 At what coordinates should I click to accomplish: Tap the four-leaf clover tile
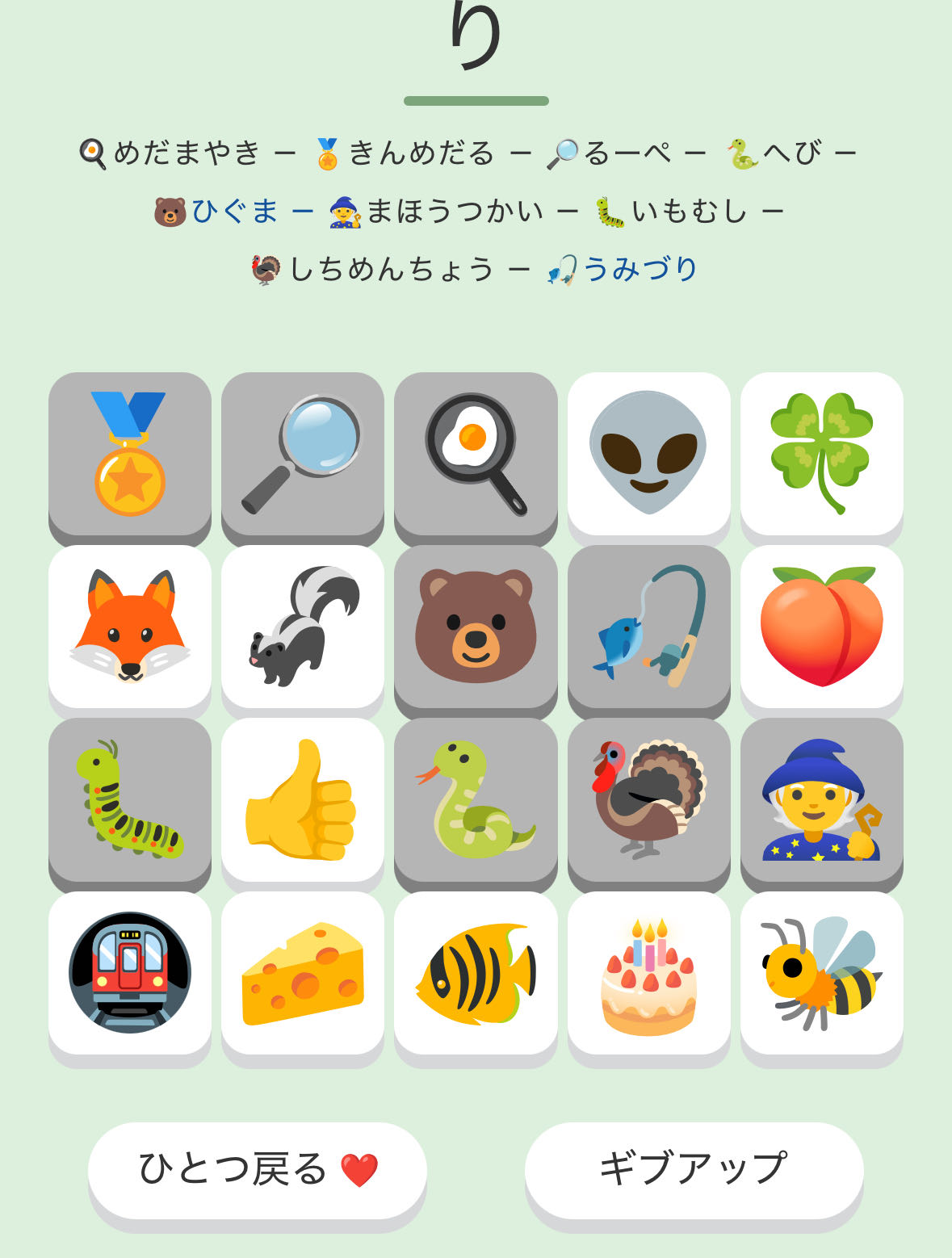click(x=821, y=453)
